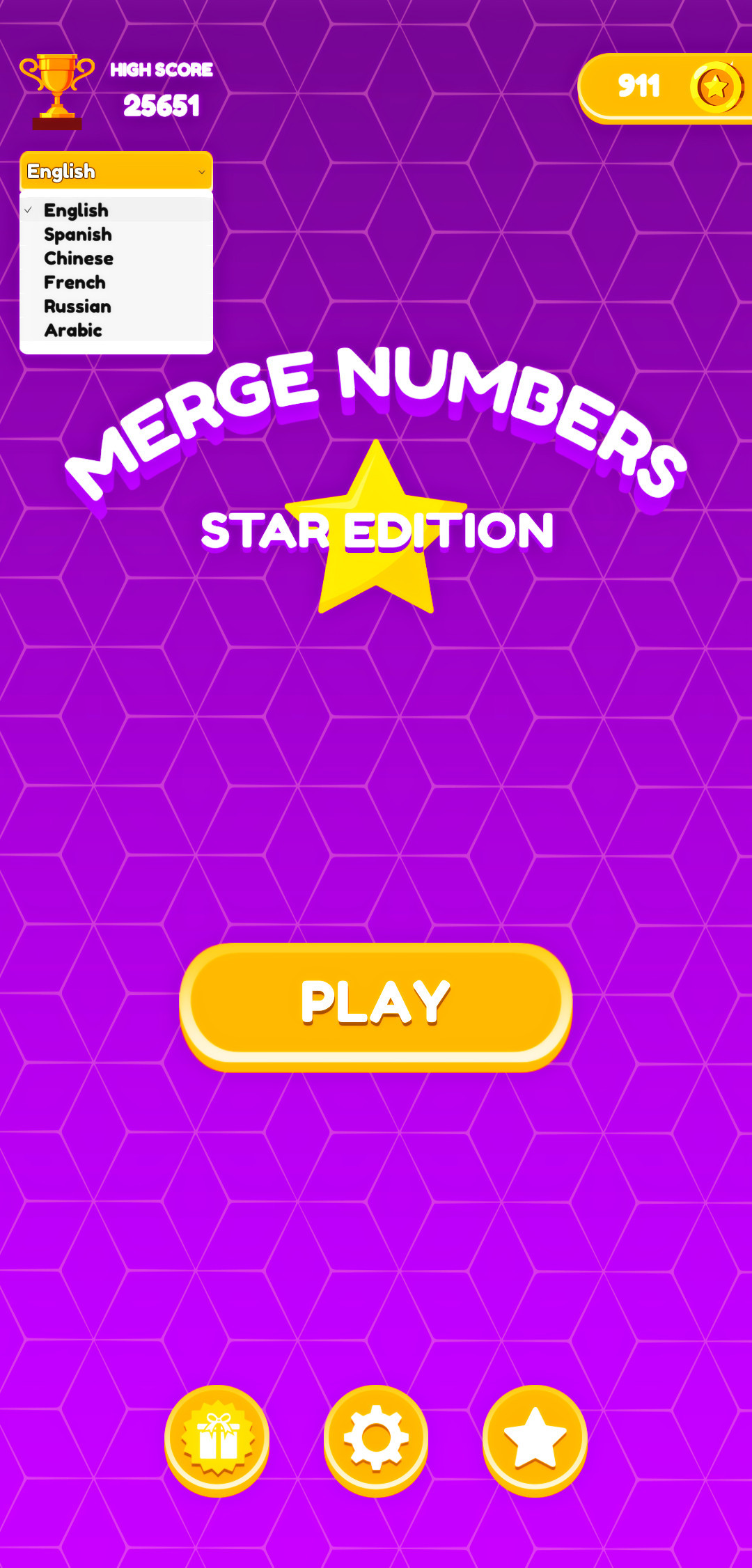Open the 911 star coins balance
The image size is (752, 1568).
(665, 88)
